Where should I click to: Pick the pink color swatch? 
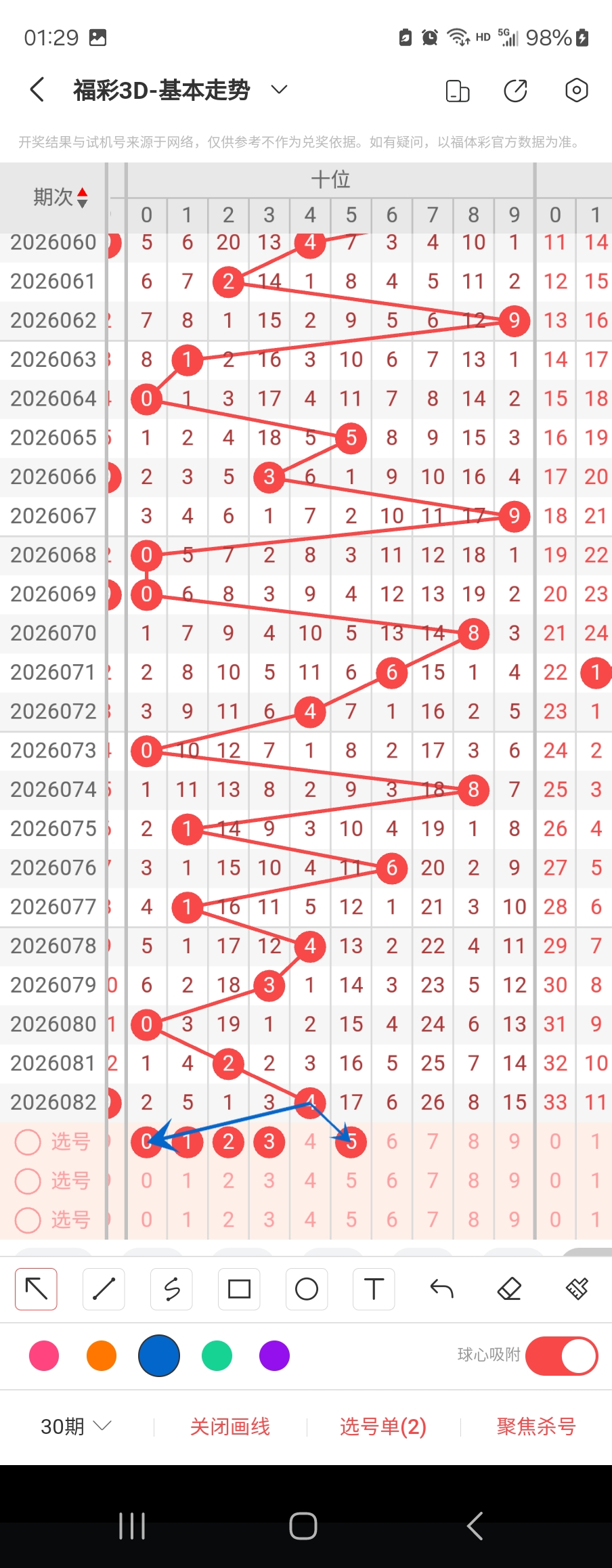tap(44, 1355)
